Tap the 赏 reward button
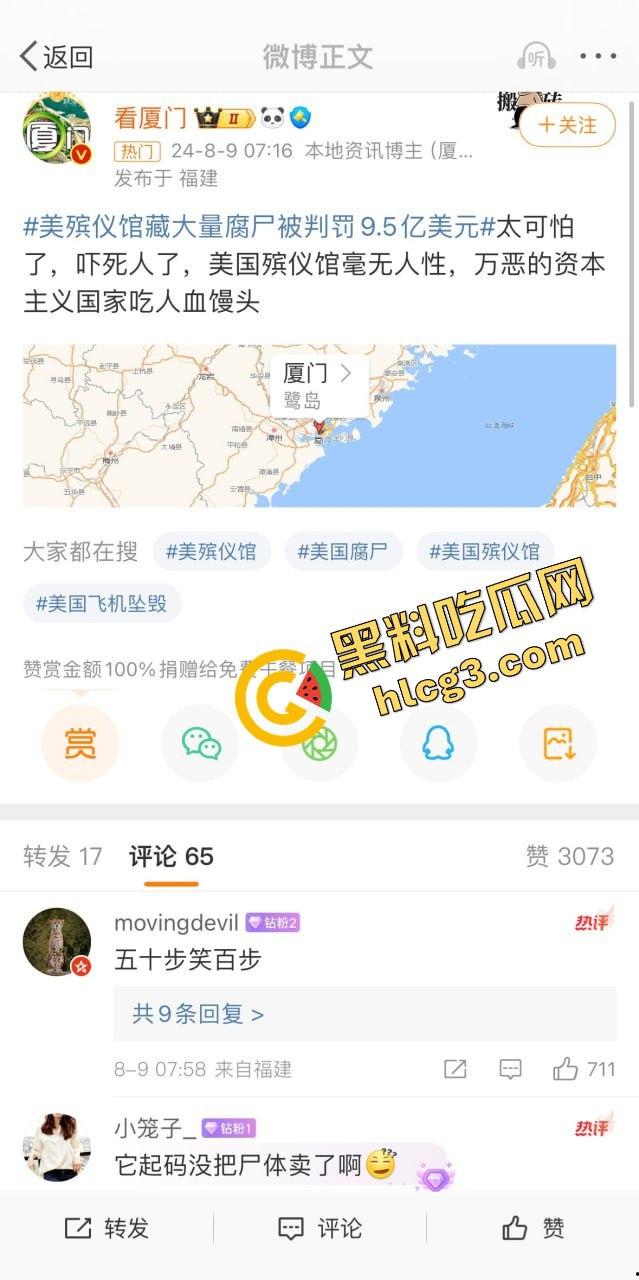This screenshot has height=1280, width=639. pos(80,743)
